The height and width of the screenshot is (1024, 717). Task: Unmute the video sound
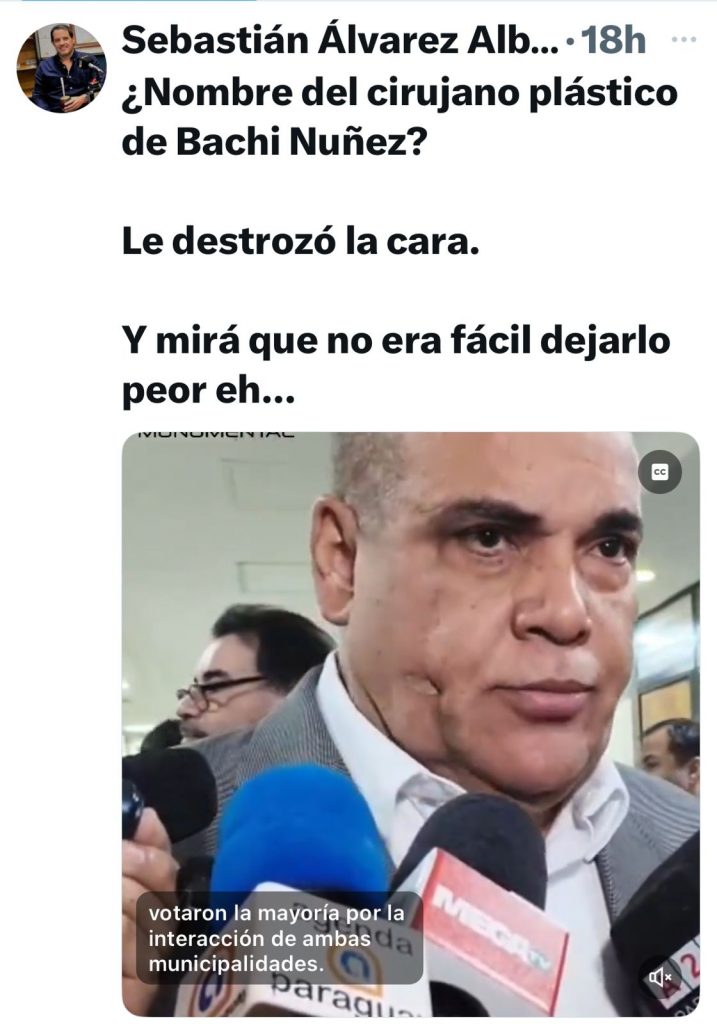(660, 977)
